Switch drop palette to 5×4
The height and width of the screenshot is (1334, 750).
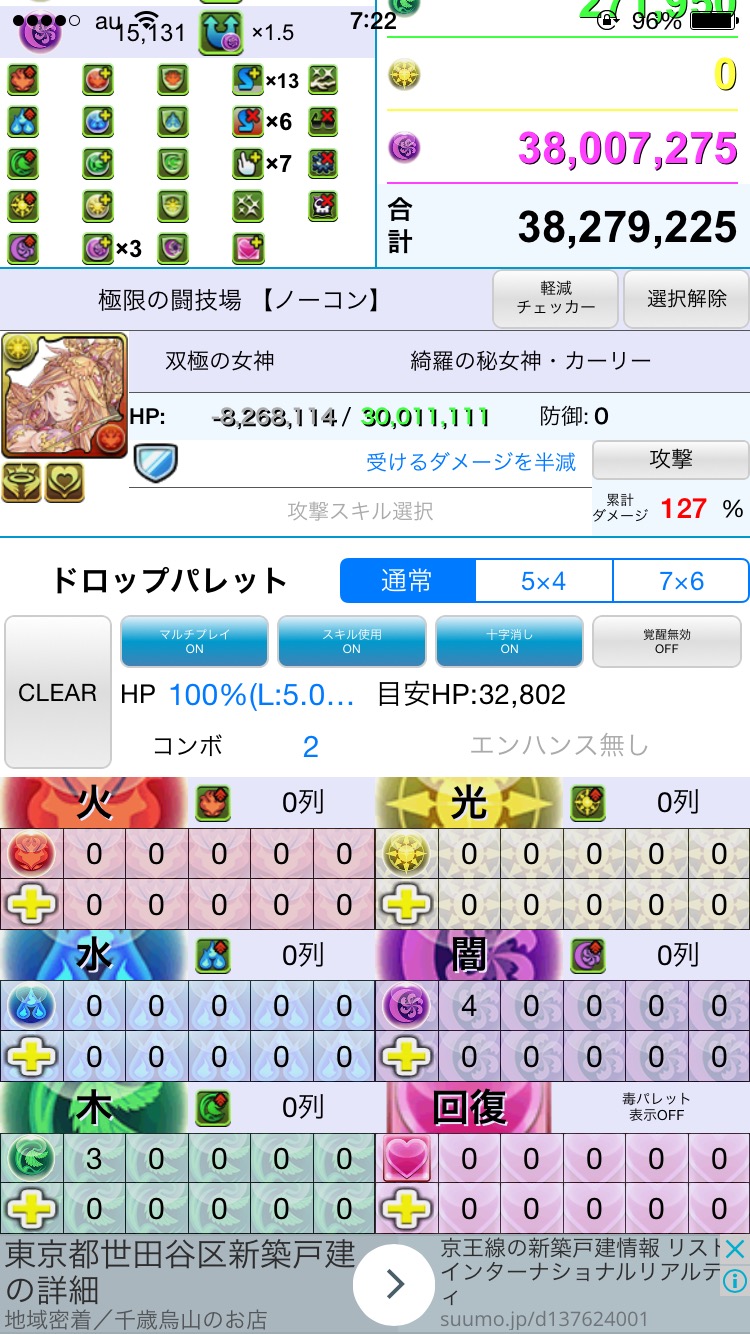pyautogui.click(x=543, y=581)
